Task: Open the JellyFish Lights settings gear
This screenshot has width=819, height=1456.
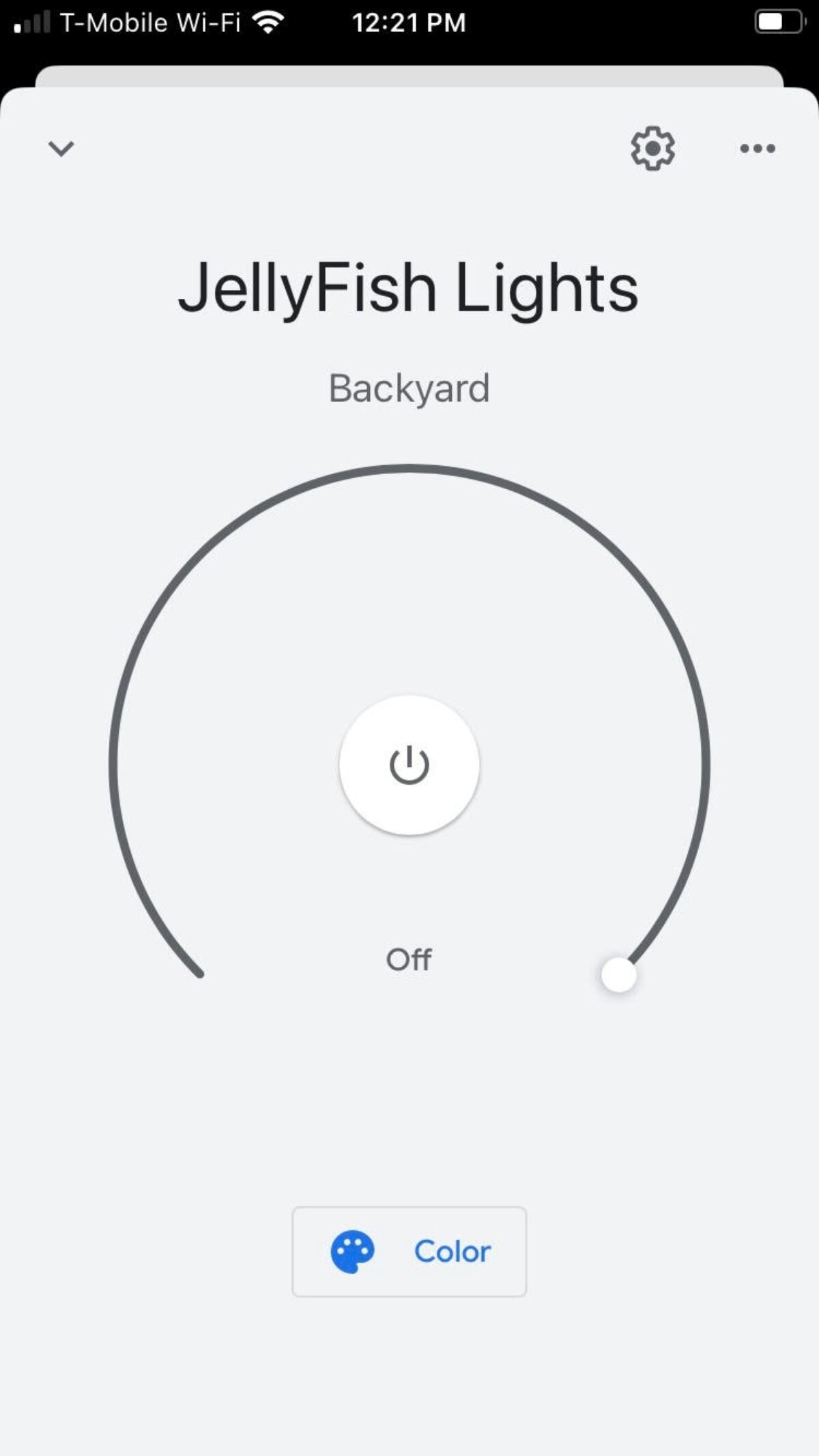Action: [x=652, y=148]
